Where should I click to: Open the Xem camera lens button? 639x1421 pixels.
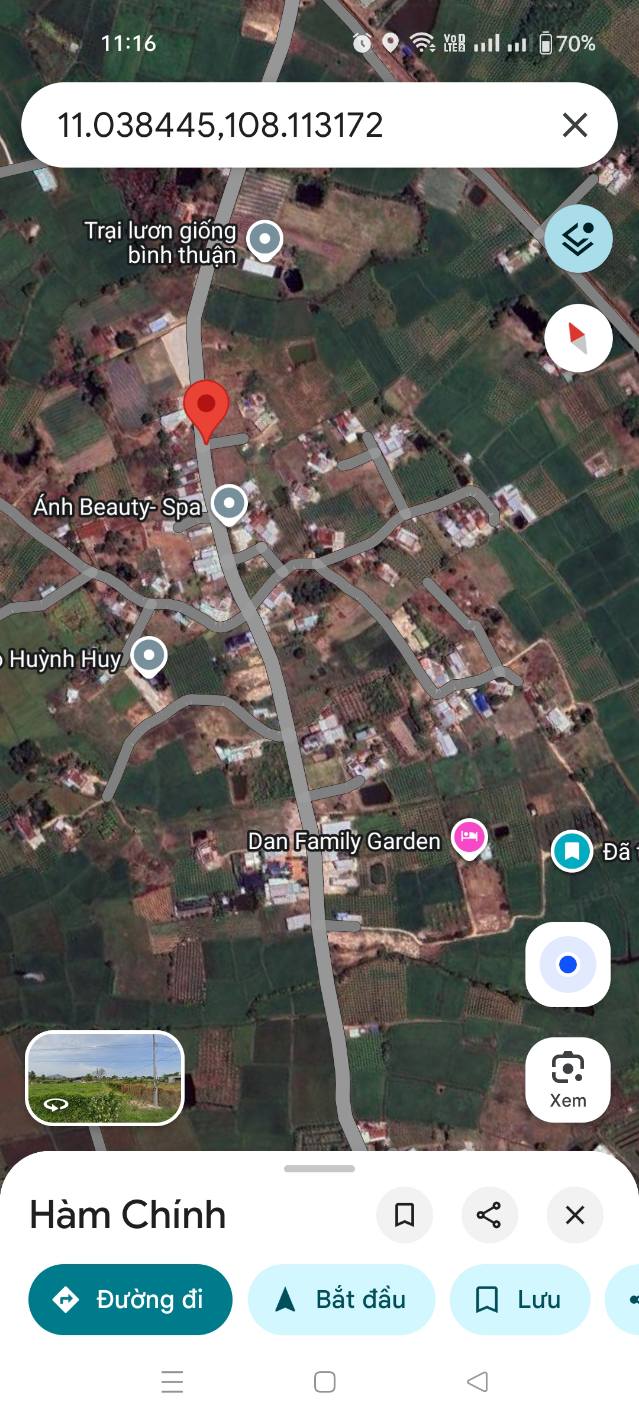tap(567, 1079)
